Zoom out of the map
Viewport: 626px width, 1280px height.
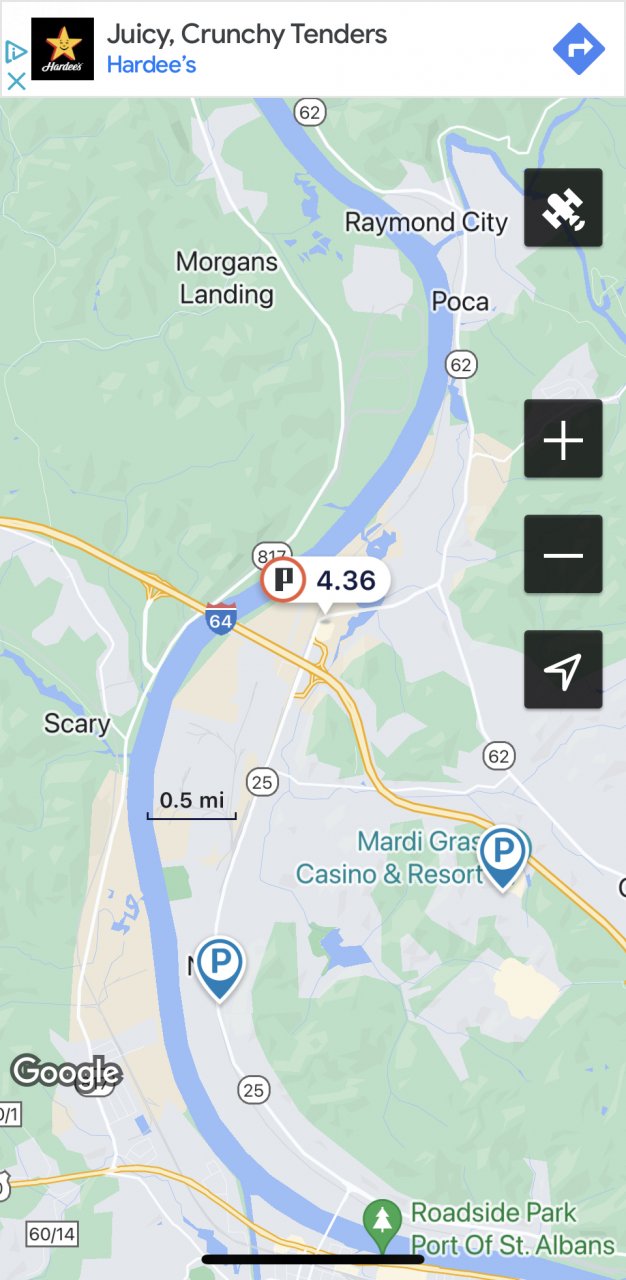(563, 555)
